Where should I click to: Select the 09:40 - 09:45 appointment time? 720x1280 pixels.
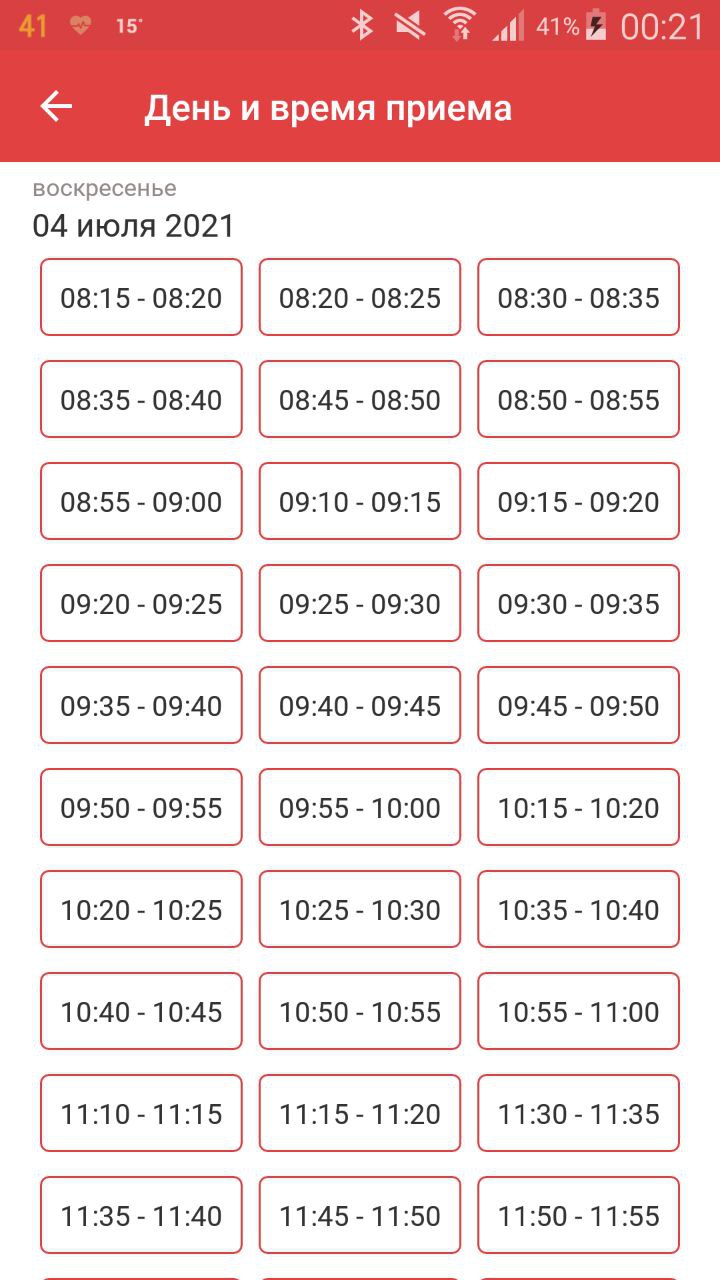(360, 705)
